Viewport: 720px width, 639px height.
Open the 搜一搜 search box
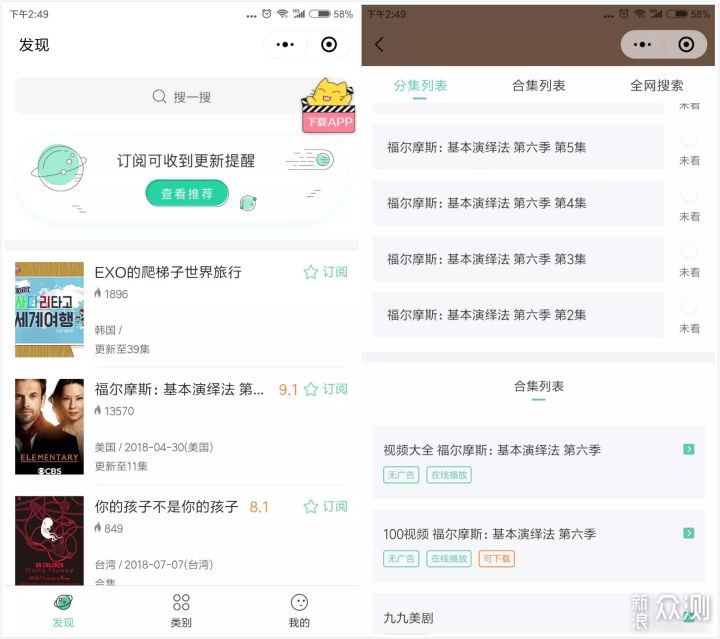180,97
